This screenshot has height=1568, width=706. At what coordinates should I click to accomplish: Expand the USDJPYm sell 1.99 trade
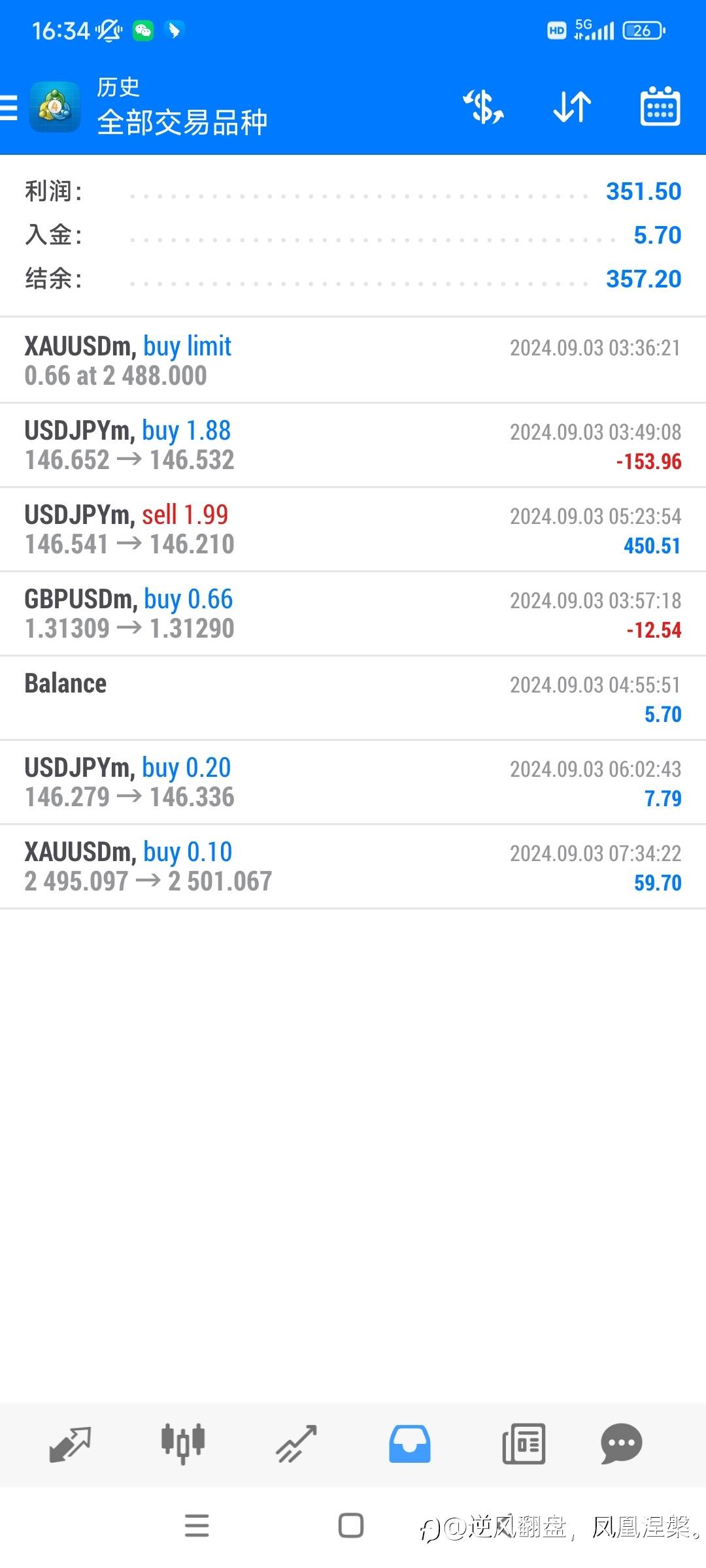[x=353, y=529]
